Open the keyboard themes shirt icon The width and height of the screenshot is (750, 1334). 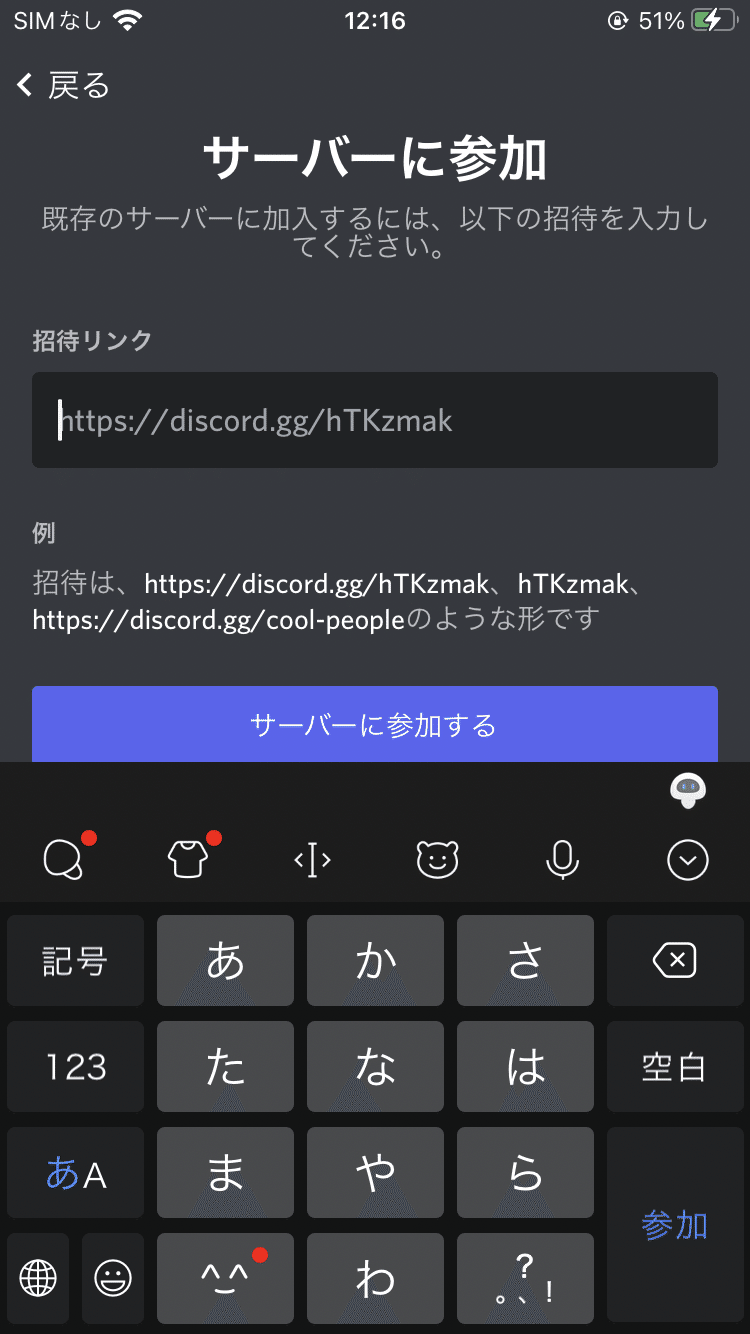tap(188, 859)
